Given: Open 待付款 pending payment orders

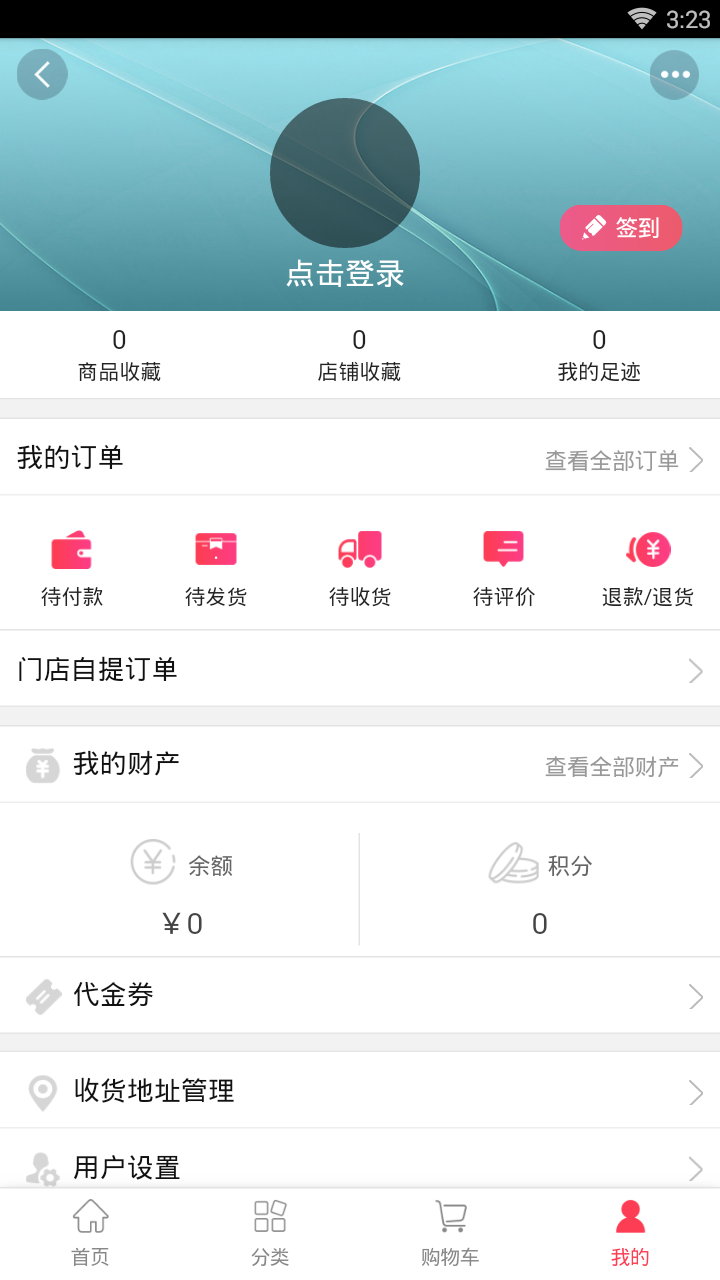Looking at the screenshot, I should [72, 568].
